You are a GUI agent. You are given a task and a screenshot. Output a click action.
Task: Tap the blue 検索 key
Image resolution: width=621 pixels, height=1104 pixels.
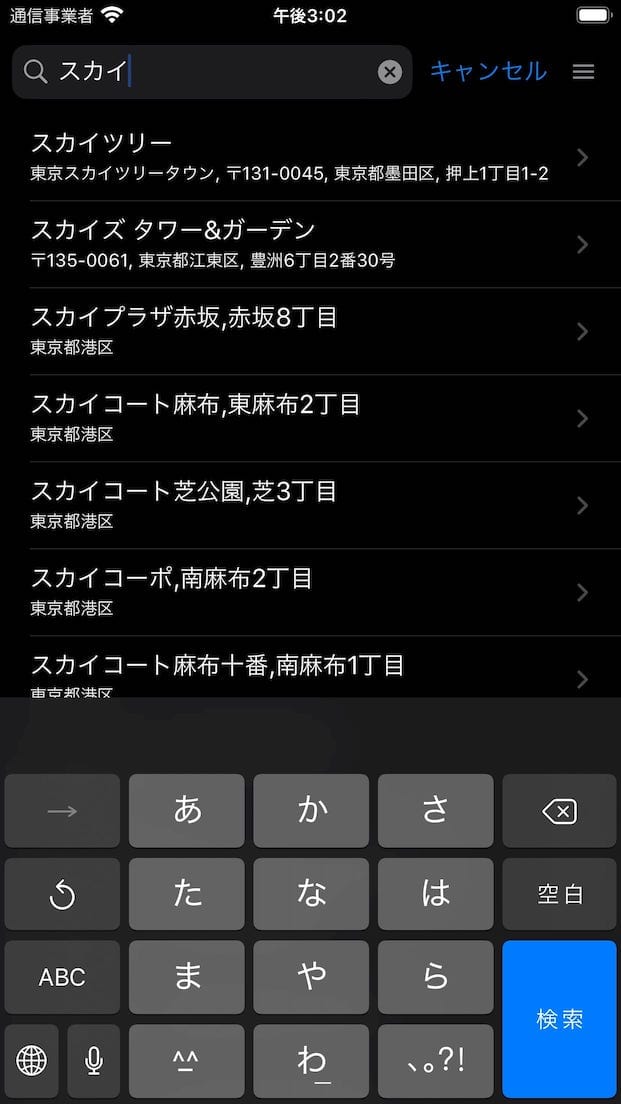(x=559, y=1019)
